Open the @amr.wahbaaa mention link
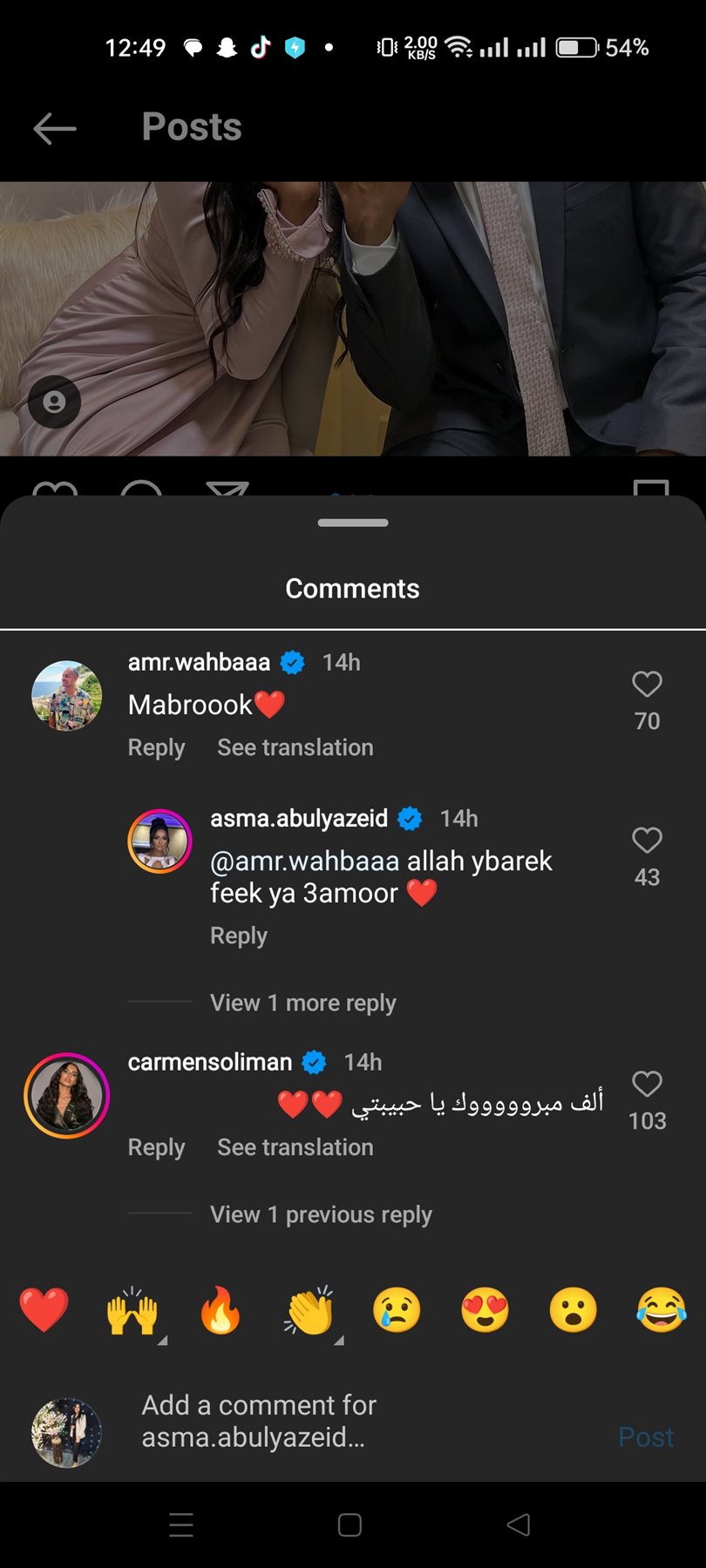706x1568 pixels. [304, 861]
